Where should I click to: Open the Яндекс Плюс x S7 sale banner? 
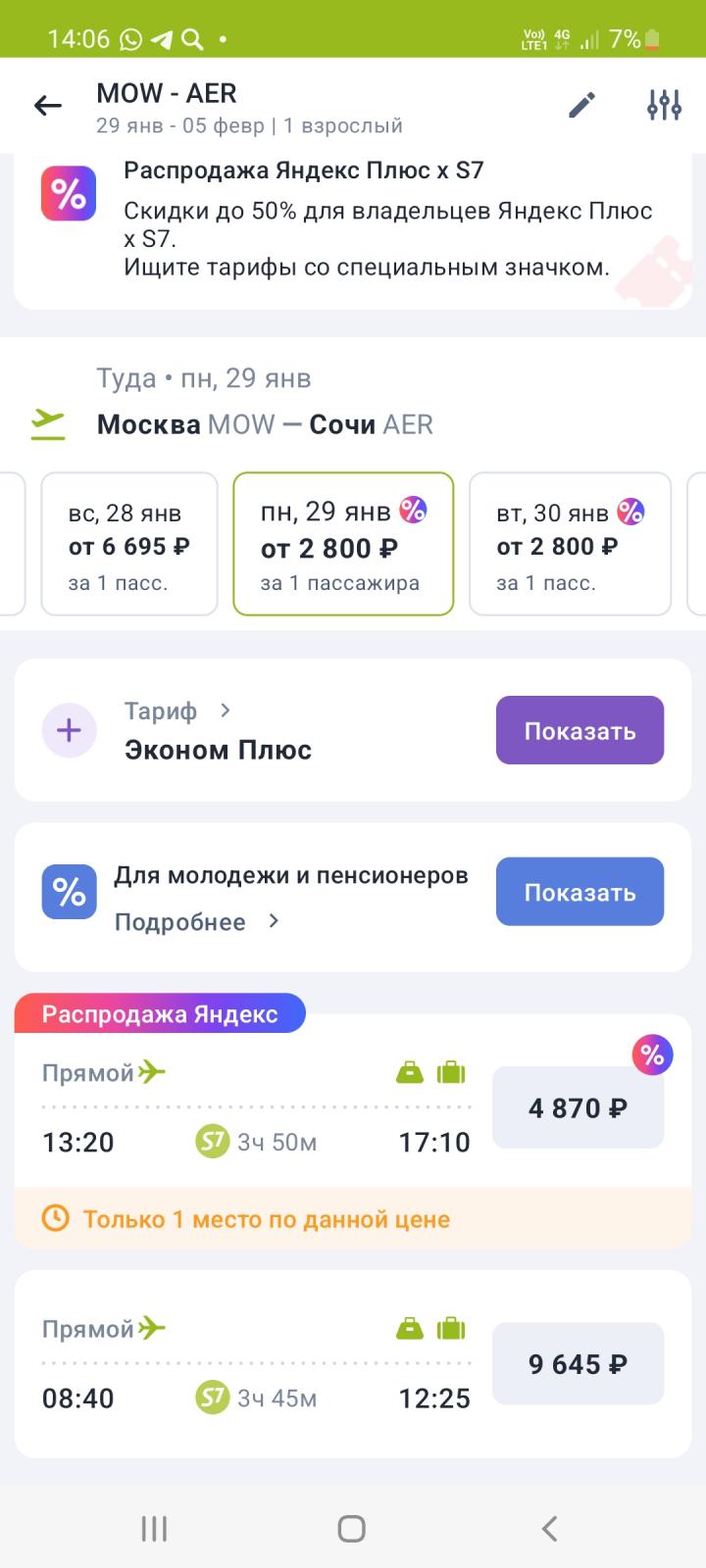coord(353,231)
